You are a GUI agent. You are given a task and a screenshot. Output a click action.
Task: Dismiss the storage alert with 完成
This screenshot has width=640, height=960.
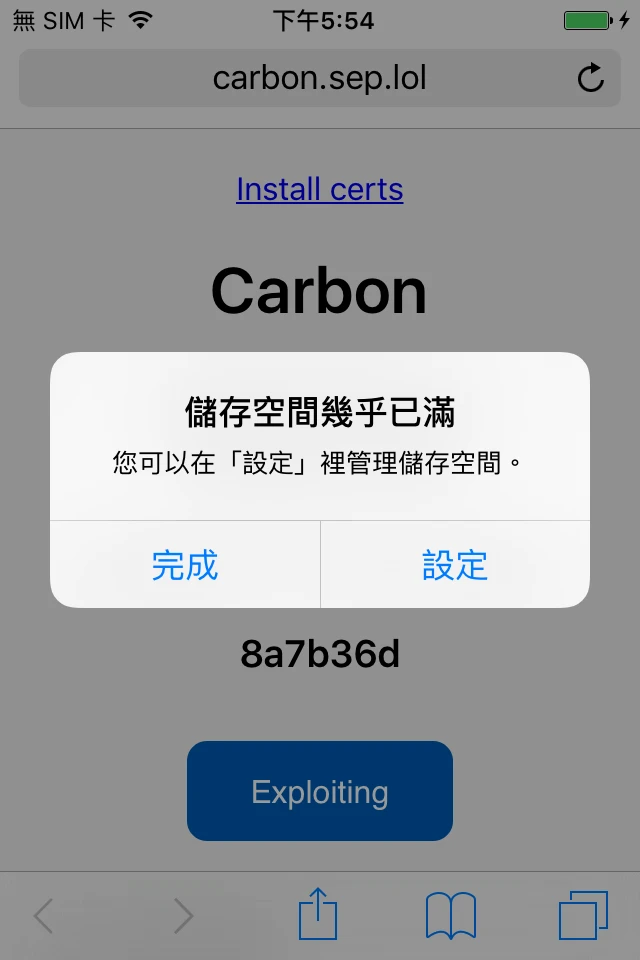185,564
